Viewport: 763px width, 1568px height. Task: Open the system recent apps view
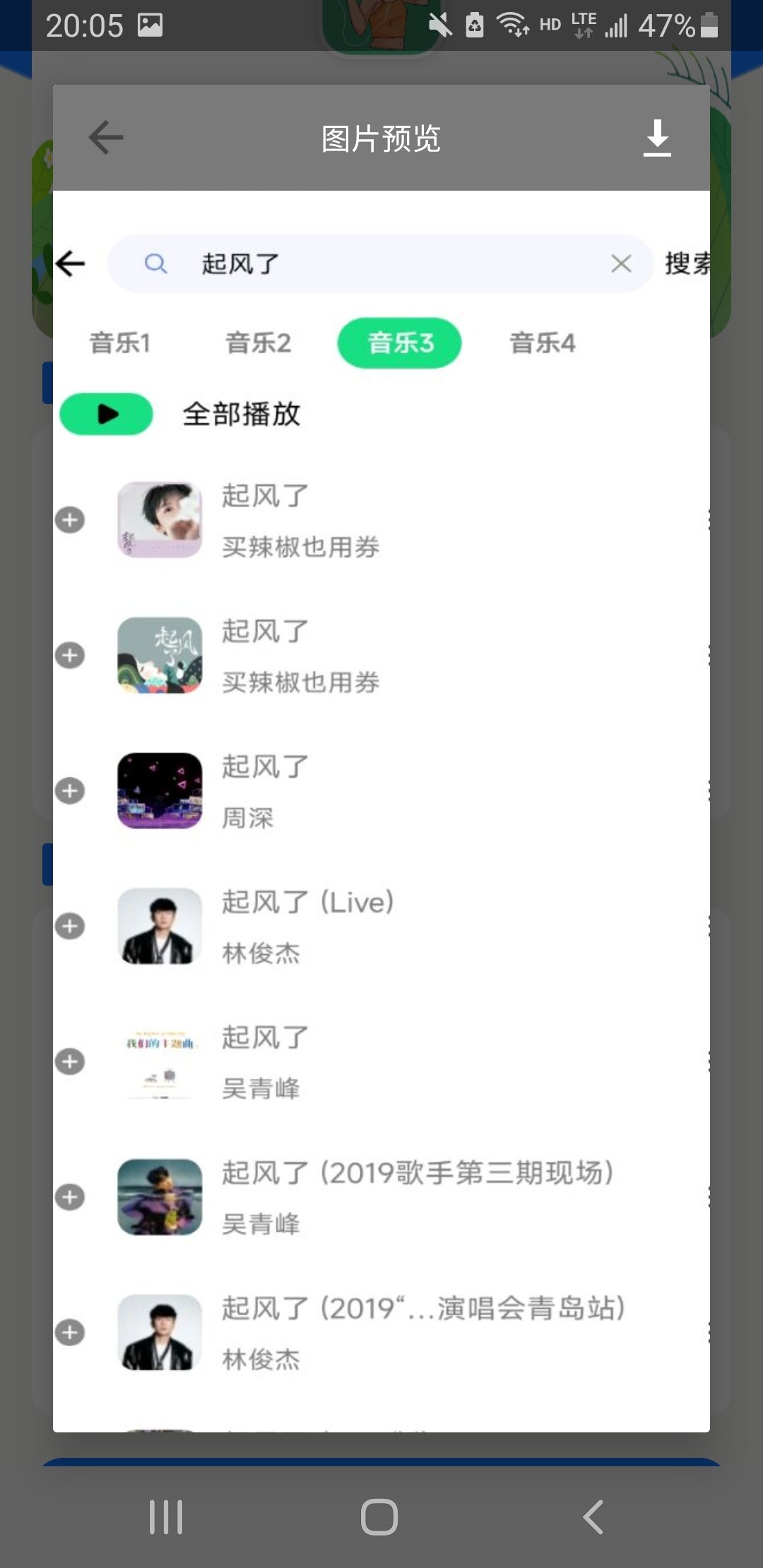coord(166,1516)
